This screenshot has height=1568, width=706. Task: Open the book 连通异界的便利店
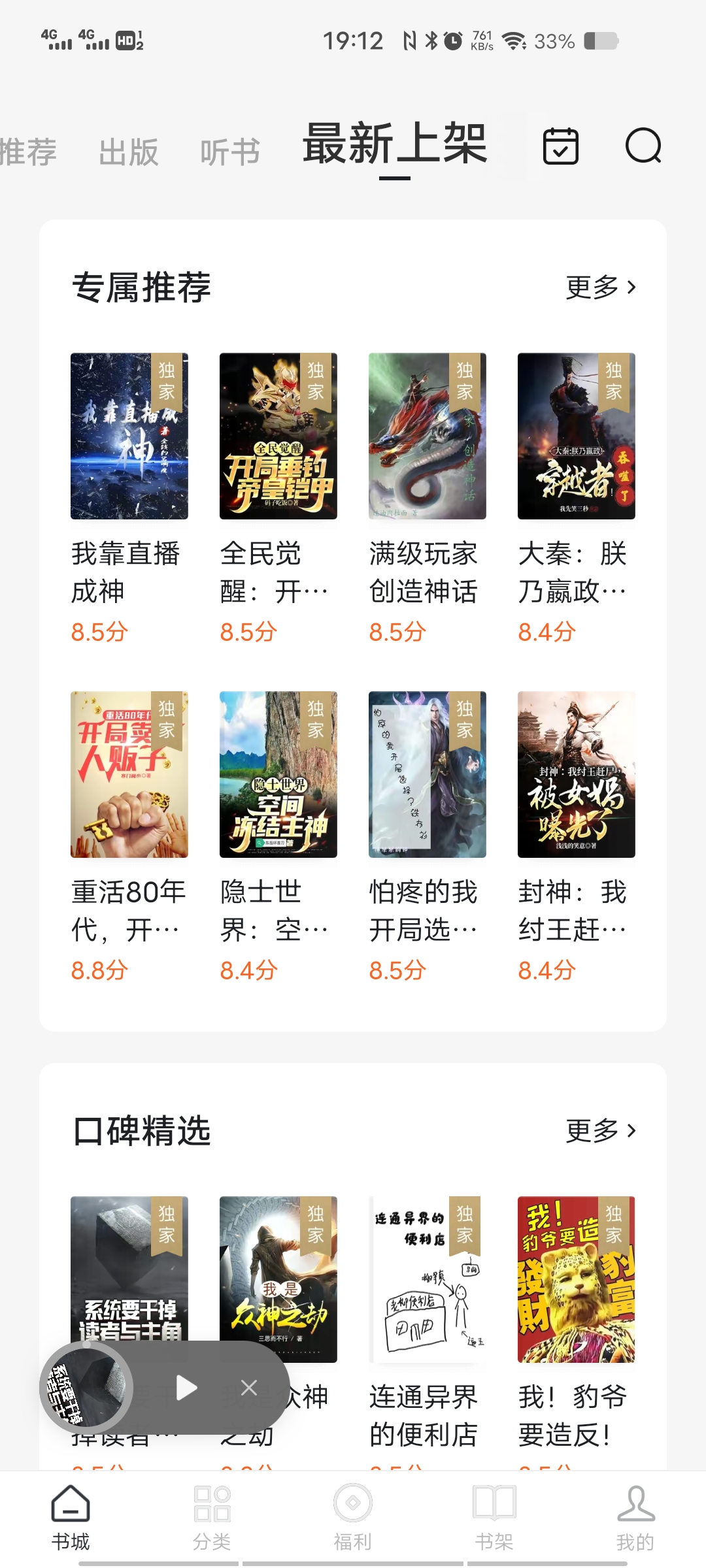[428, 1279]
